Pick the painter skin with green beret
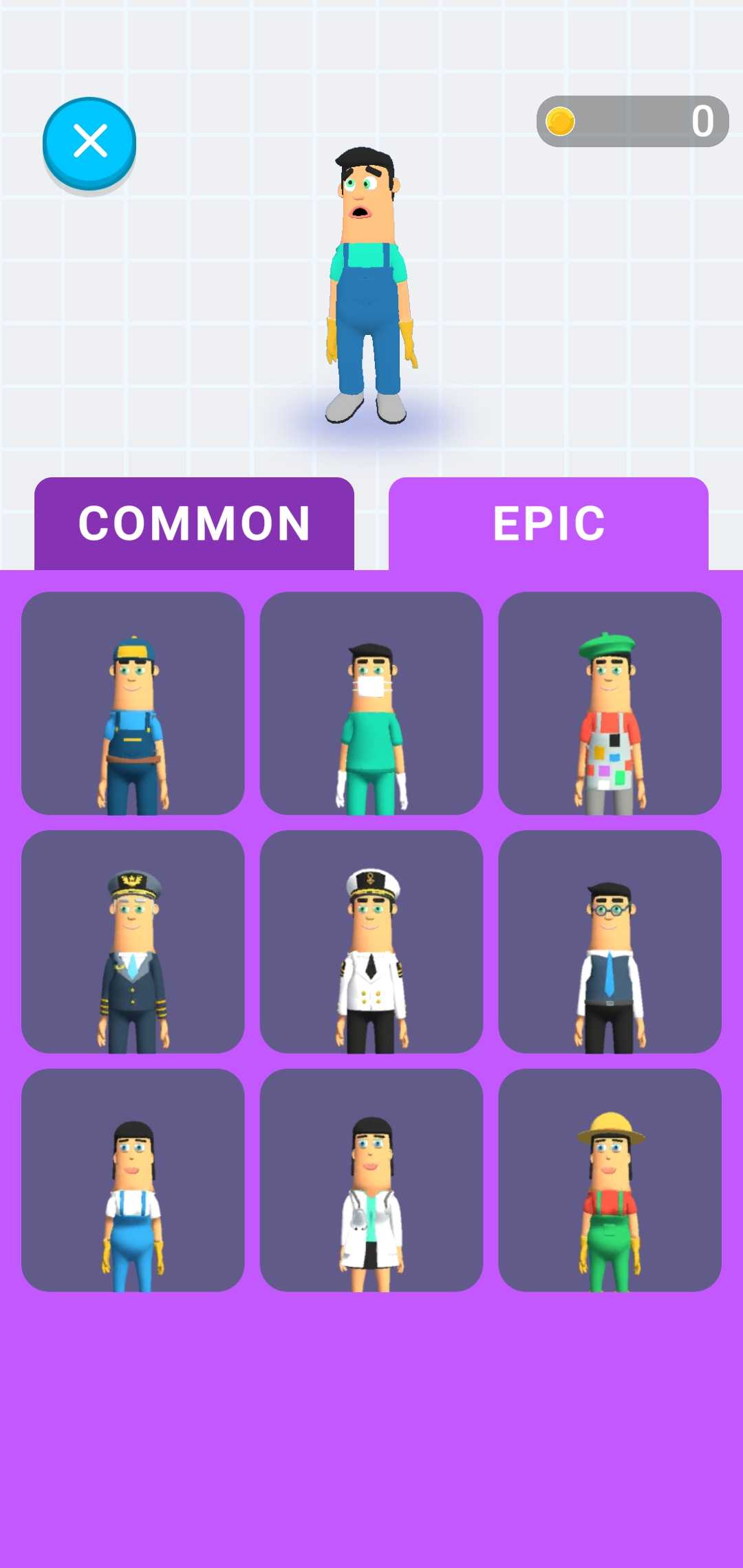Image resolution: width=743 pixels, height=1568 pixels. click(610, 704)
